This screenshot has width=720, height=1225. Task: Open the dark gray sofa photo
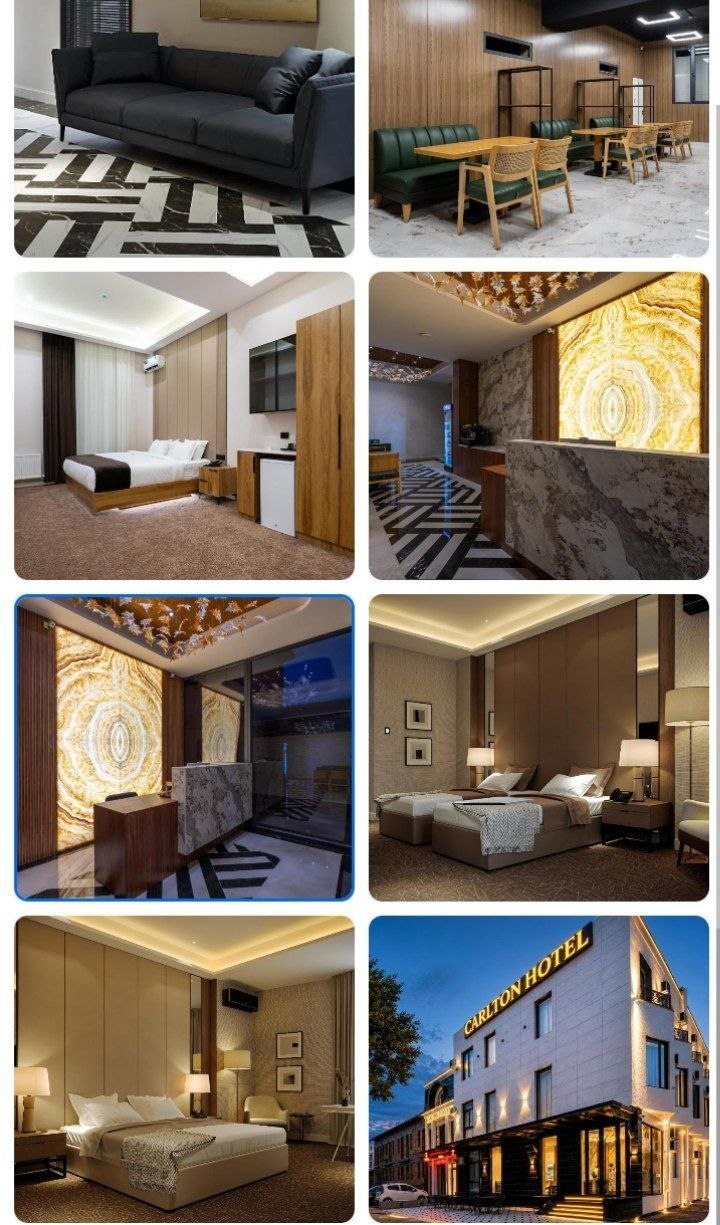coord(184,128)
